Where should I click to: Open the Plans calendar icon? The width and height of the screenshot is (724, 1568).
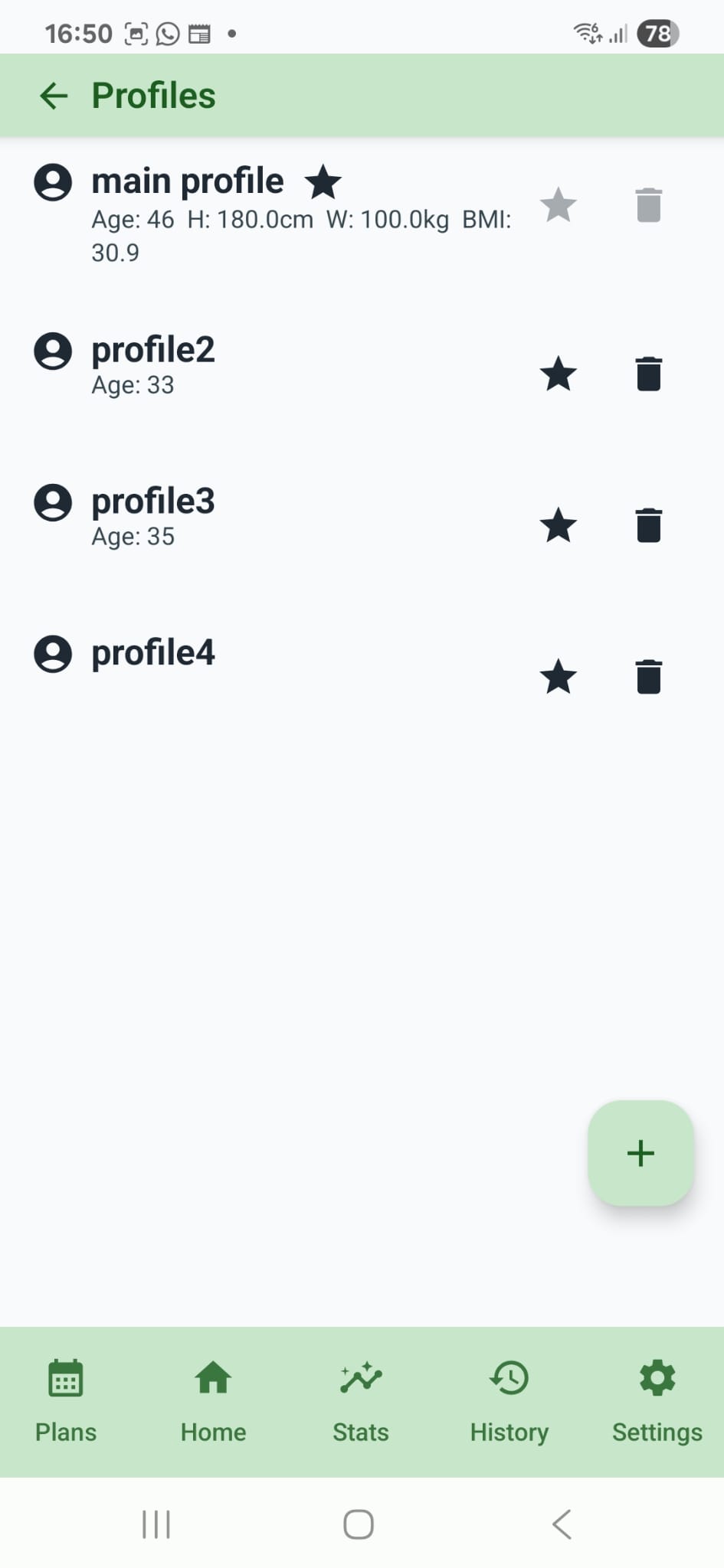65,1377
